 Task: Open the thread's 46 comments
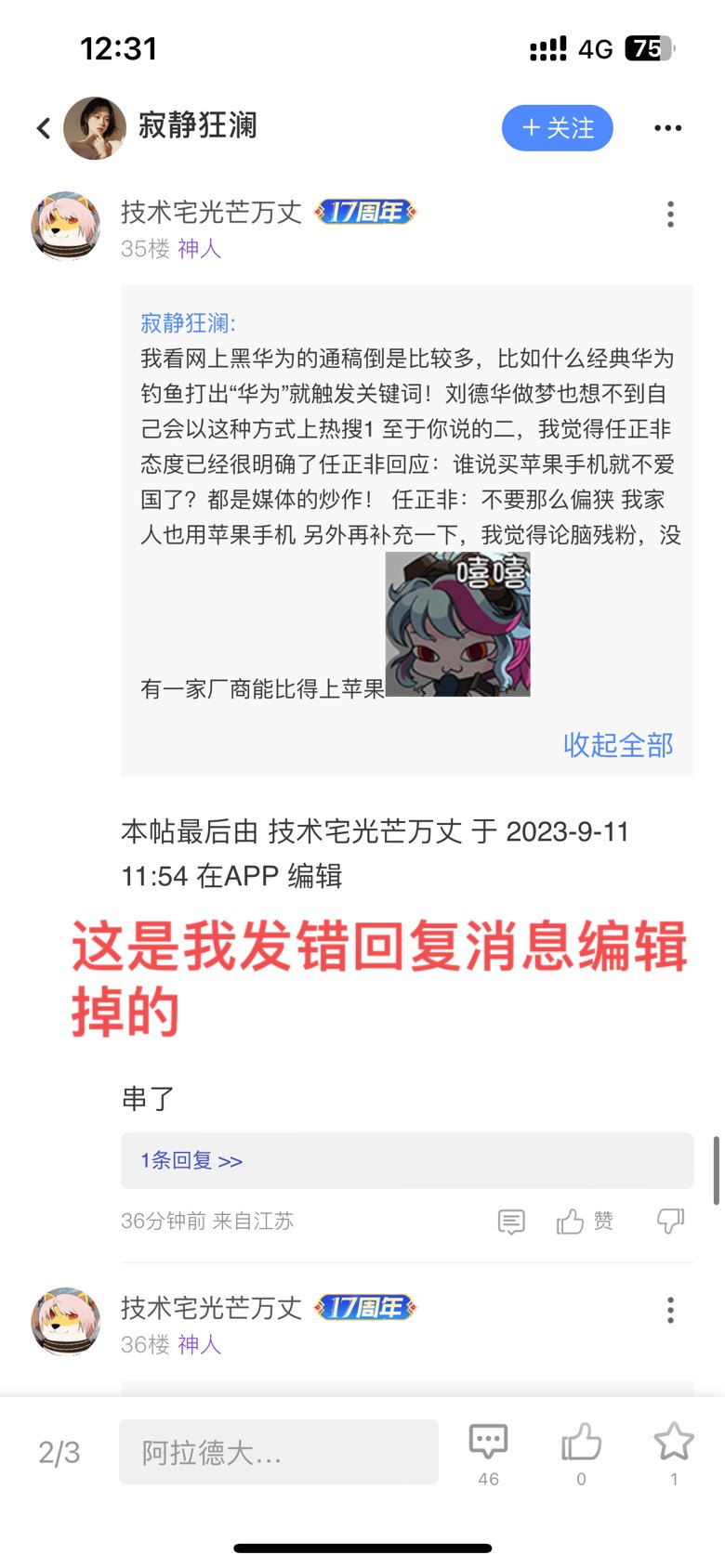tap(488, 1452)
